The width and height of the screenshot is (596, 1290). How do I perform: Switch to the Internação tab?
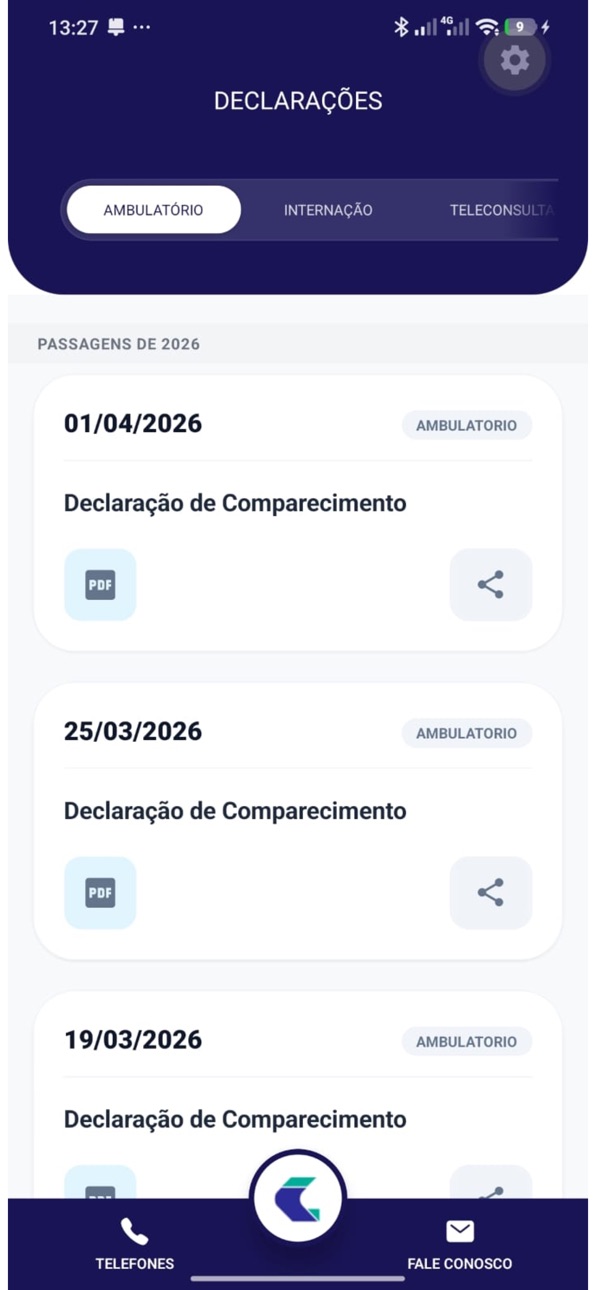coord(328,210)
